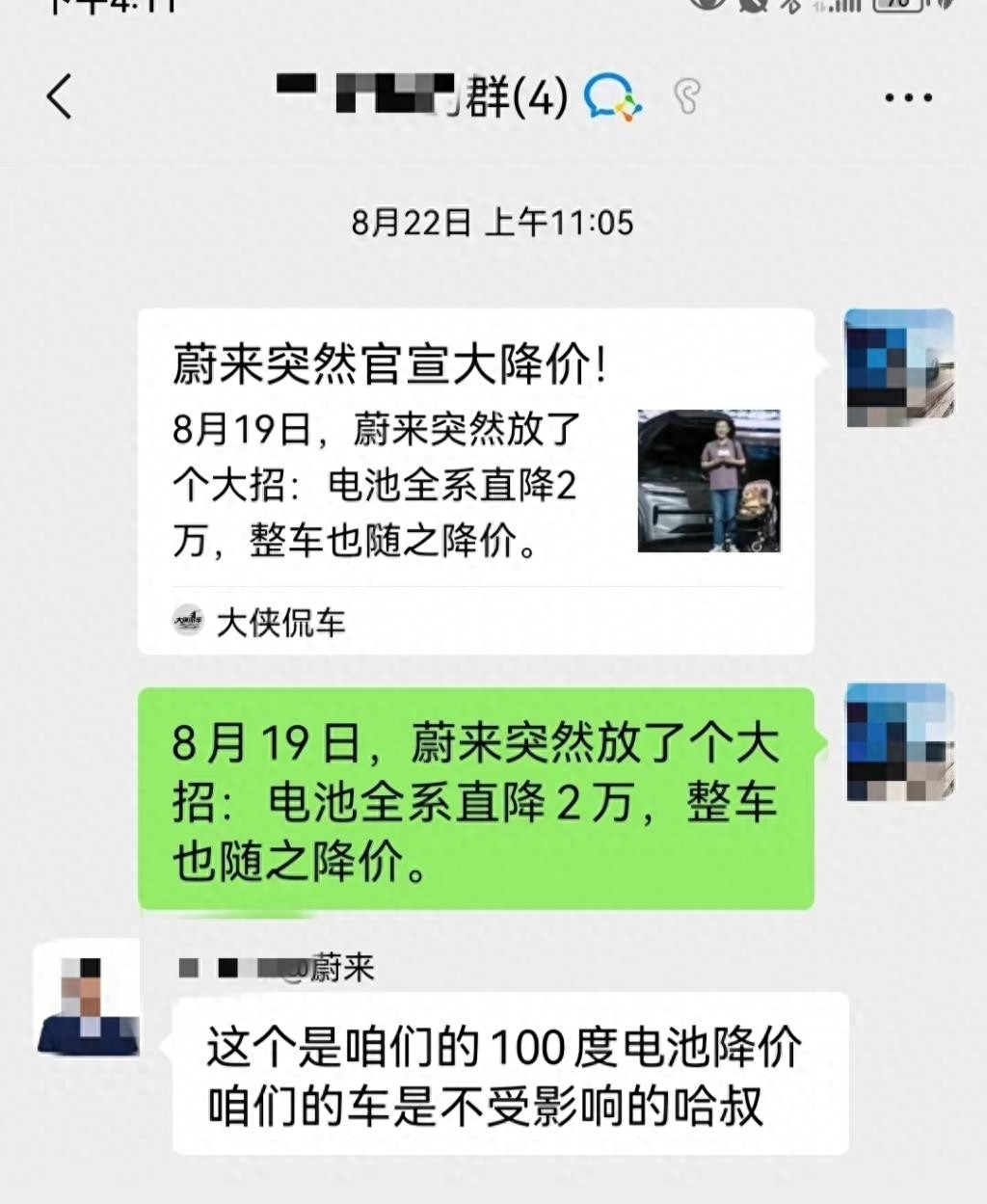Open the group chat's three-dot menu
The width and height of the screenshot is (987, 1204).
pyautogui.click(x=907, y=97)
